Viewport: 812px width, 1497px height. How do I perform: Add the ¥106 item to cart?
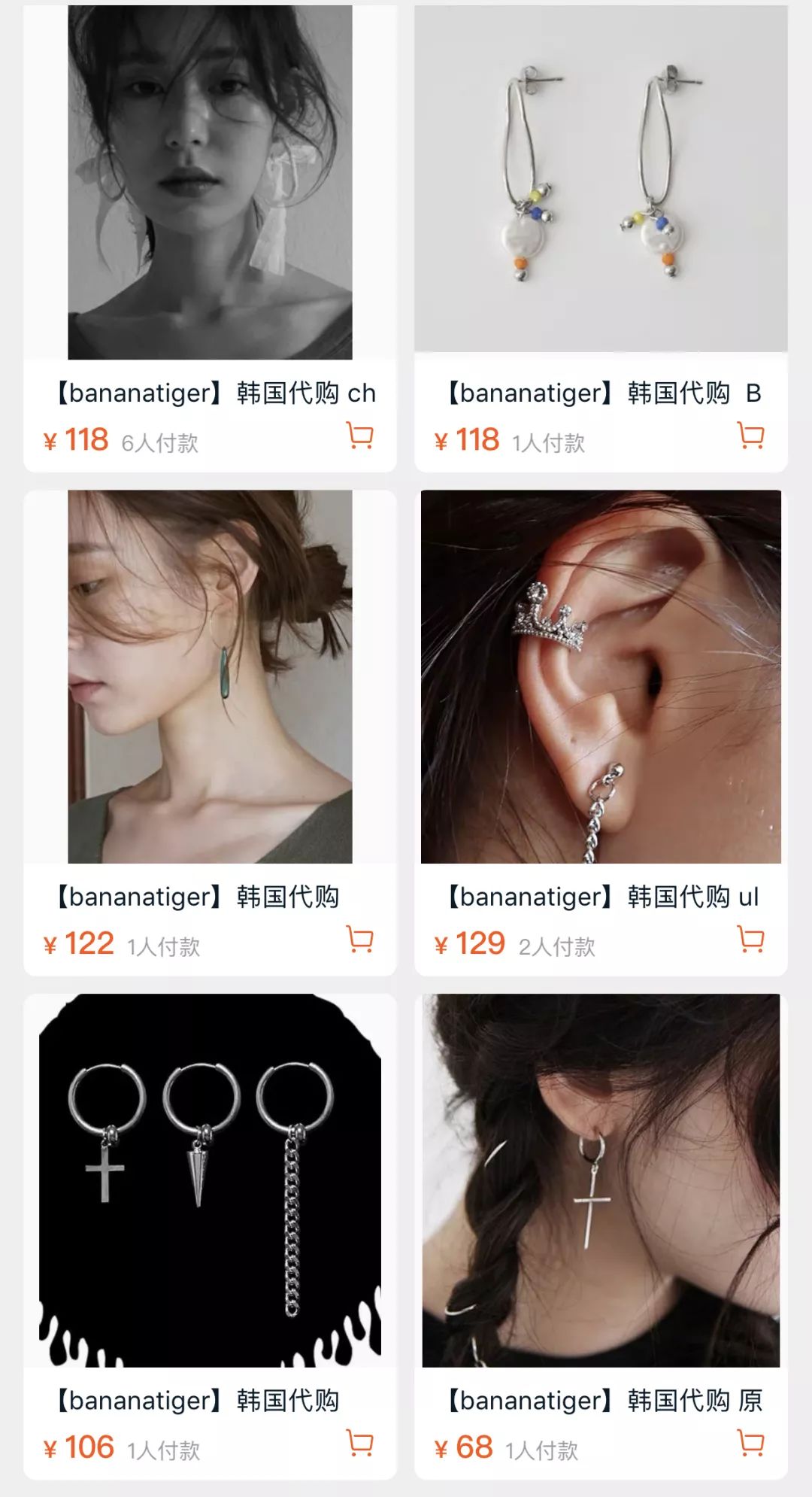(x=360, y=1443)
